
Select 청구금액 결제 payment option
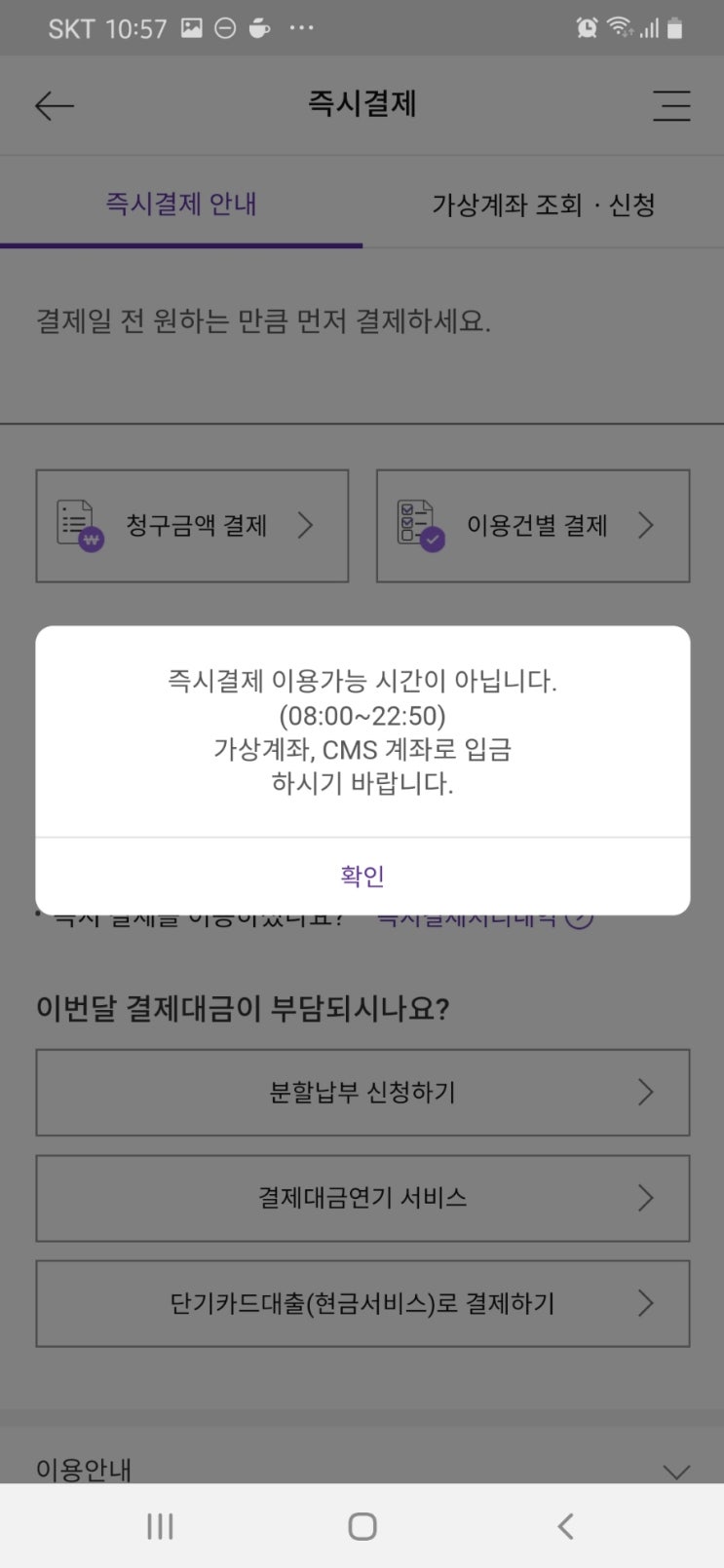(x=192, y=525)
